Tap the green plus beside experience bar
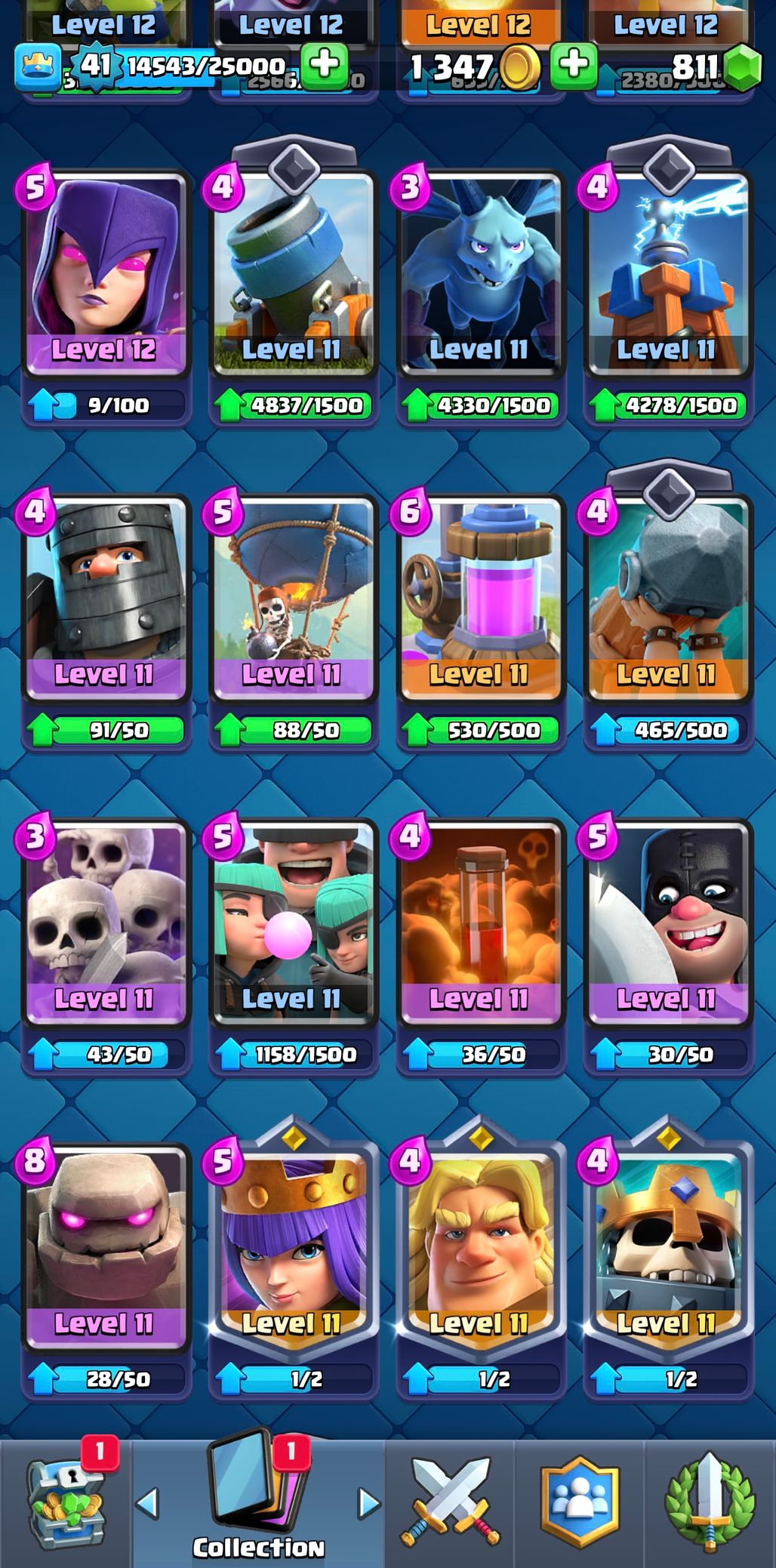 point(325,66)
